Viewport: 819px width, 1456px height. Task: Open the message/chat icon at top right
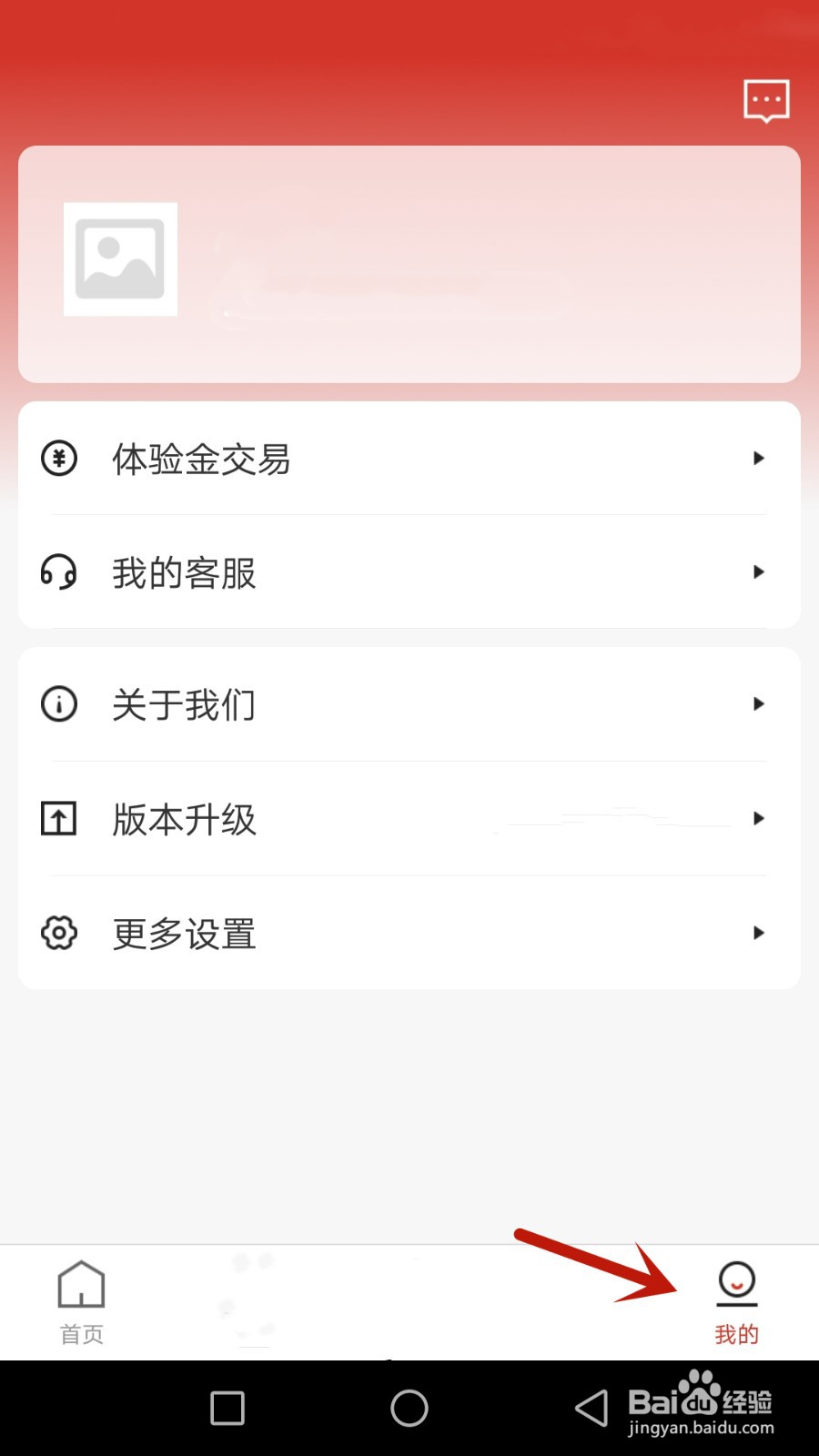pyautogui.click(x=767, y=100)
